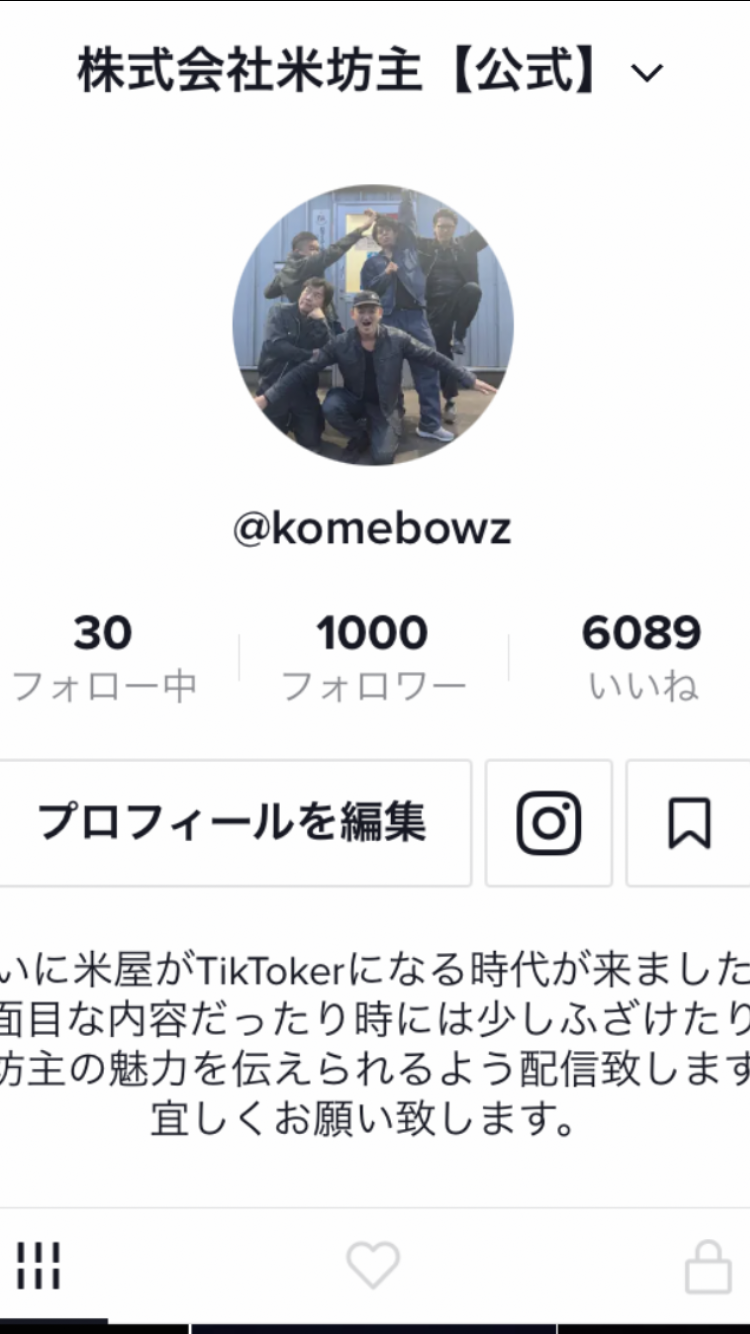Switch to the posted videos grid tab
Viewport: 750px width, 1334px height.
38,1266
